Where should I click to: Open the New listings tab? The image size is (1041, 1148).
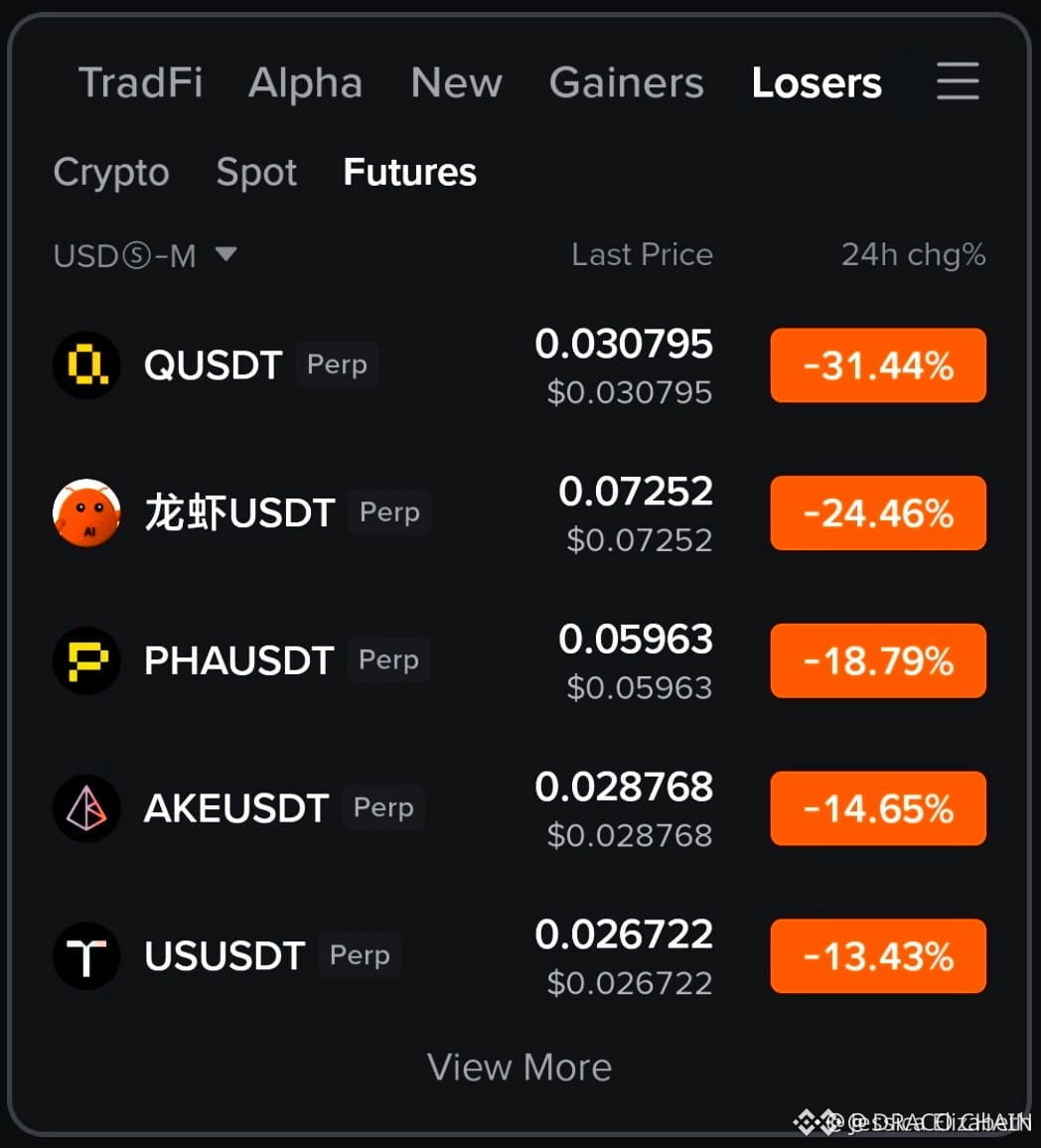(x=456, y=82)
